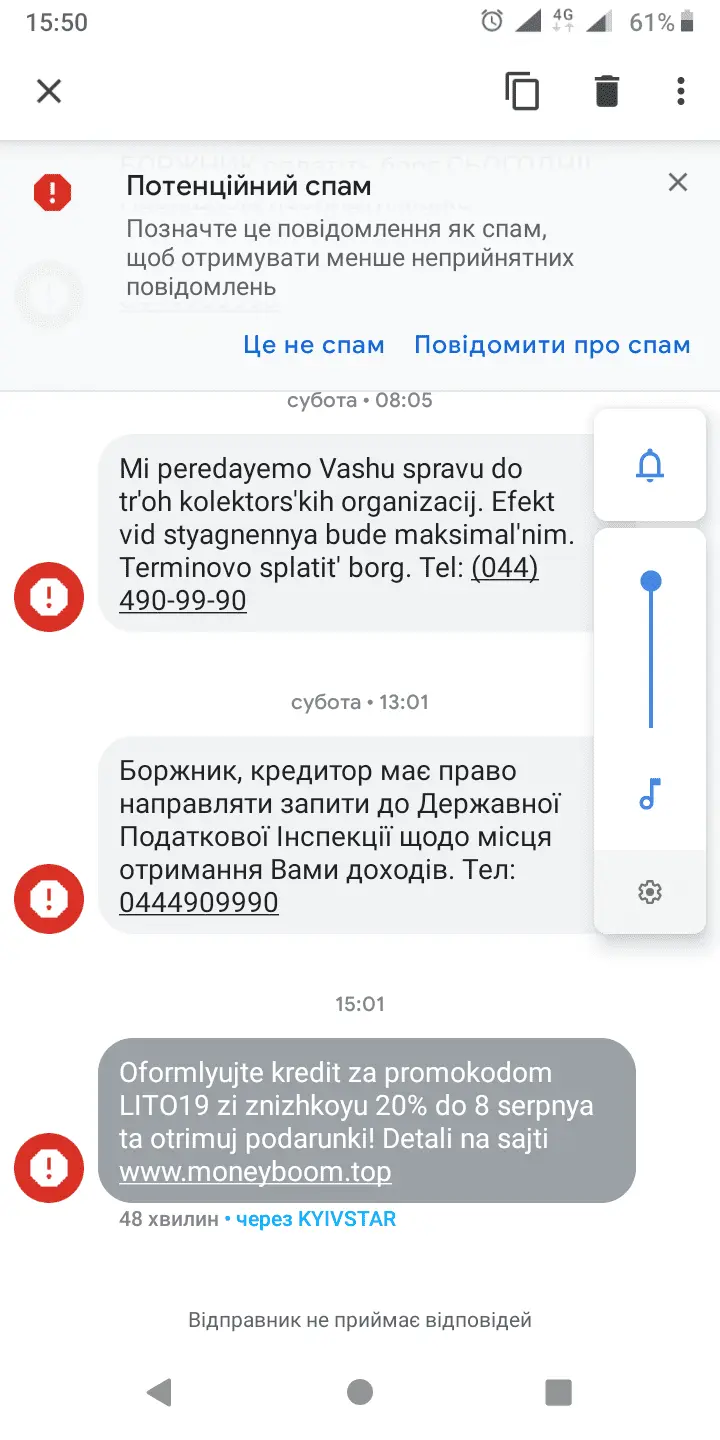
Task: Click the red spam warning beside the moneyboom message
Action: tap(48, 1167)
